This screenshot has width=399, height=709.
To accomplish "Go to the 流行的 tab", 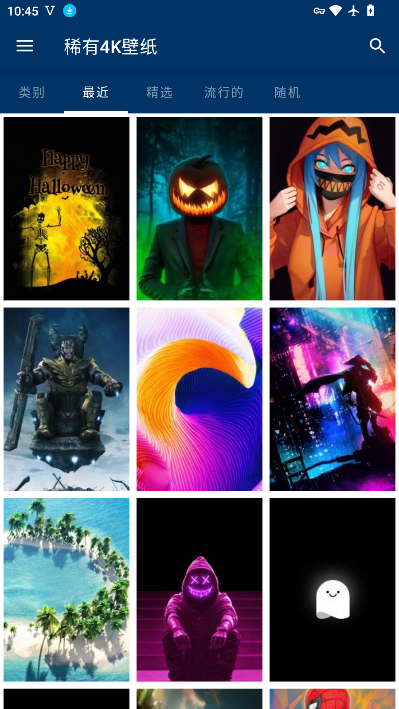I will 223,93.
